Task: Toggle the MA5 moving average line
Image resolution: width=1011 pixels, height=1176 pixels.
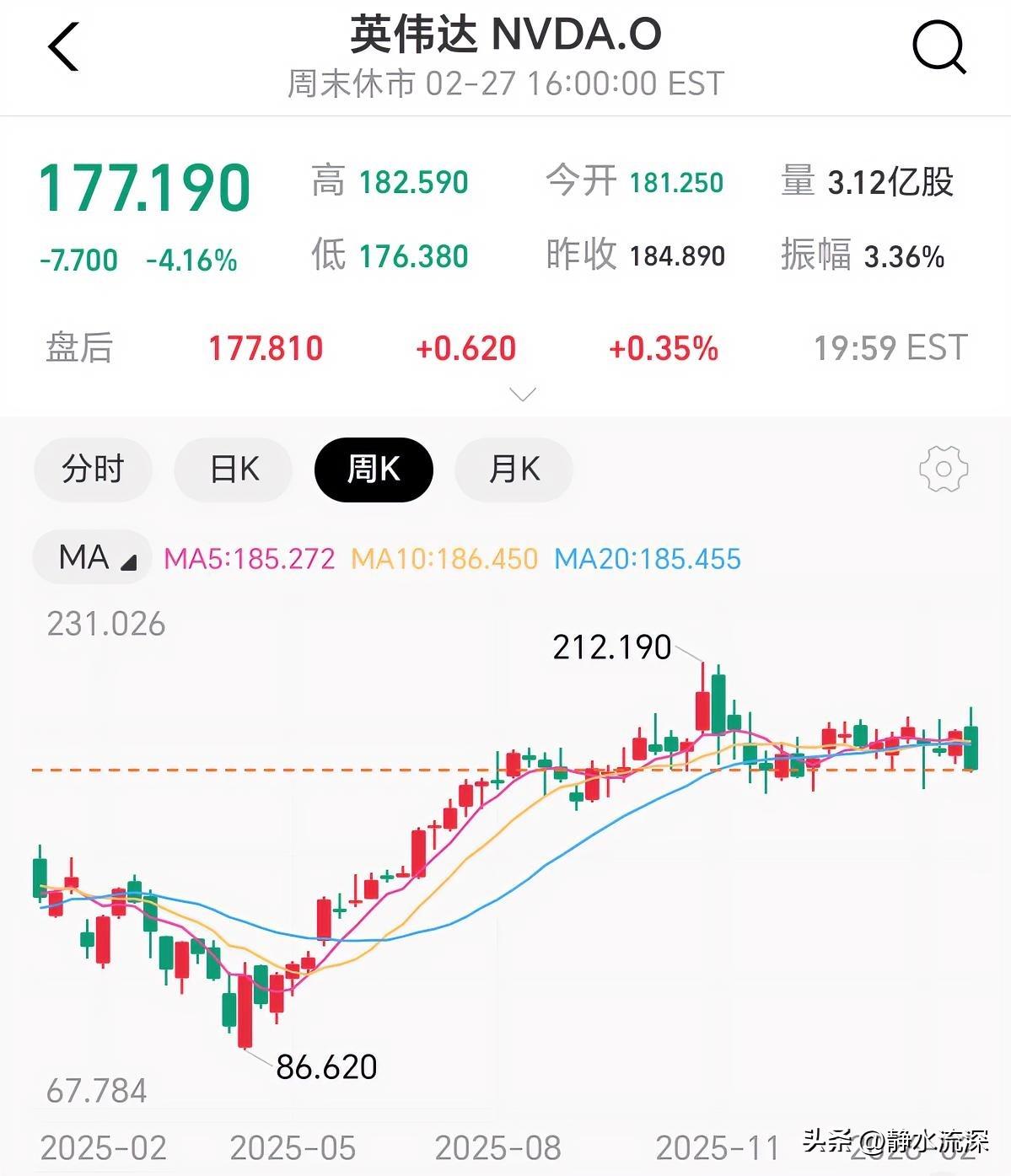Action: (249, 558)
